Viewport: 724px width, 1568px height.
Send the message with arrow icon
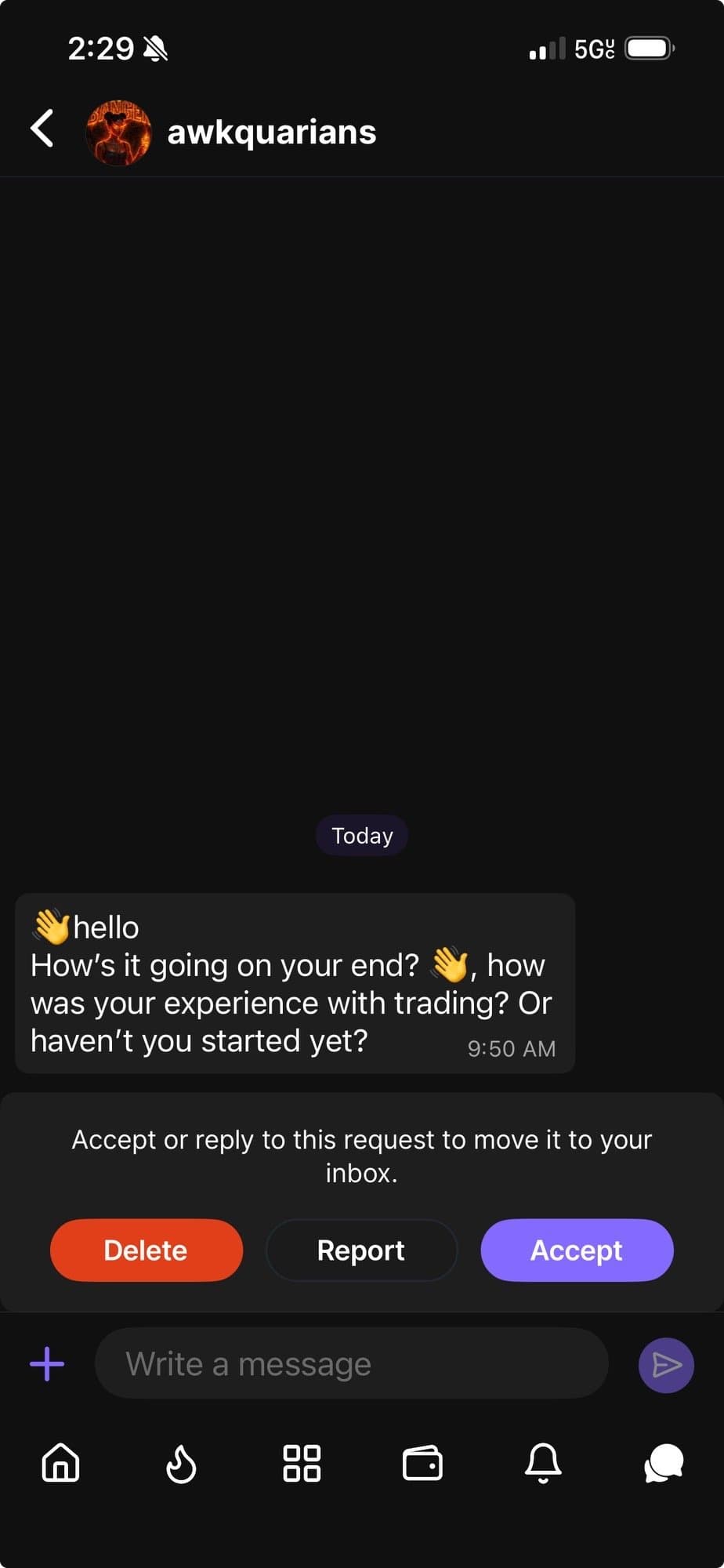pyautogui.click(x=666, y=1365)
